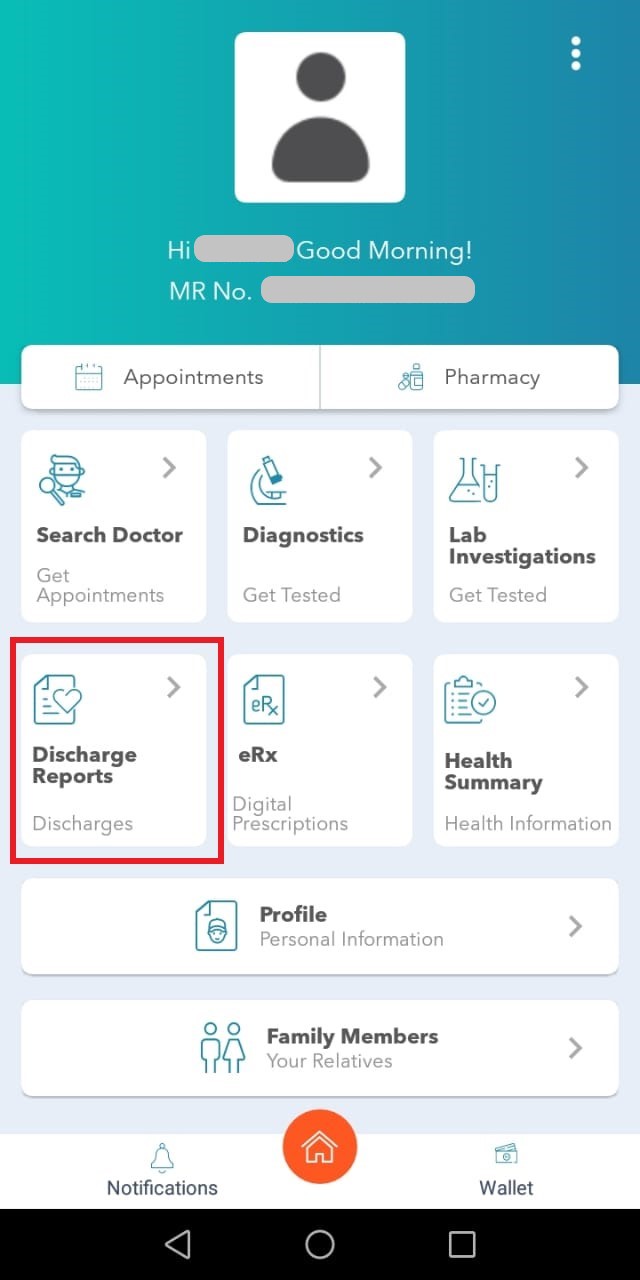Open eRx digital prescriptions
The height and width of the screenshot is (1280, 640).
319,750
